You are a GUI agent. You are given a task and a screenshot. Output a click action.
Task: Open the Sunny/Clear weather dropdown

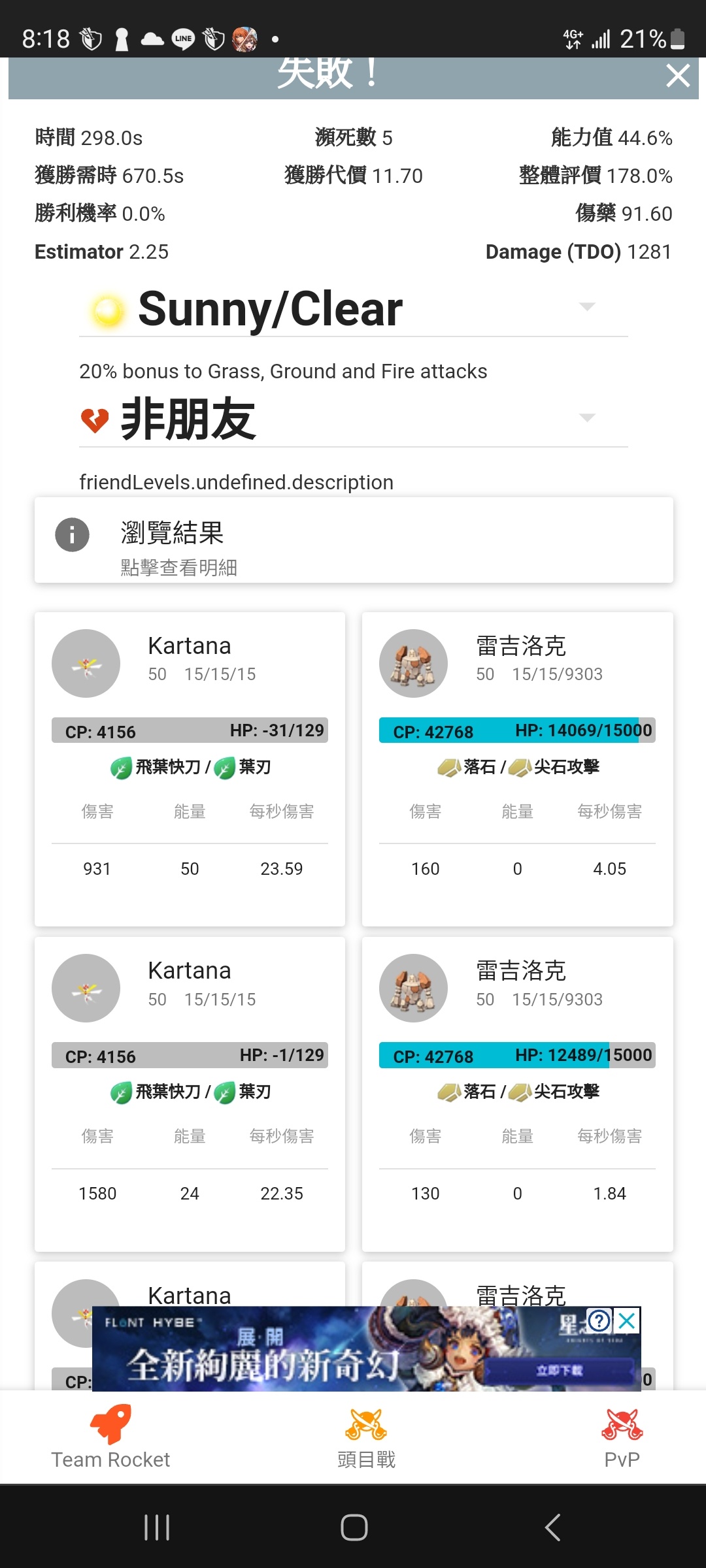click(x=353, y=308)
